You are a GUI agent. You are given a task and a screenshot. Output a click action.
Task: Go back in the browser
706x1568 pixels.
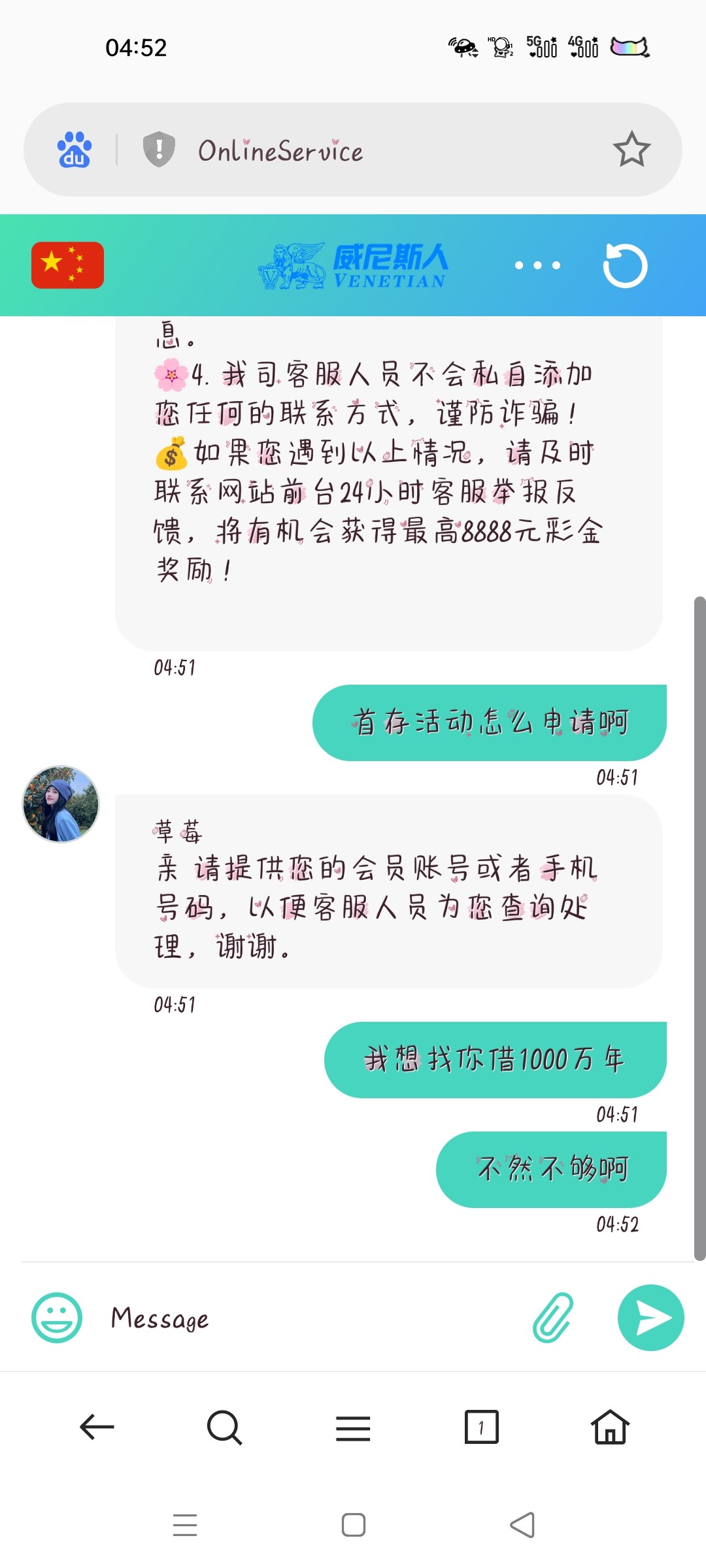click(97, 1427)
